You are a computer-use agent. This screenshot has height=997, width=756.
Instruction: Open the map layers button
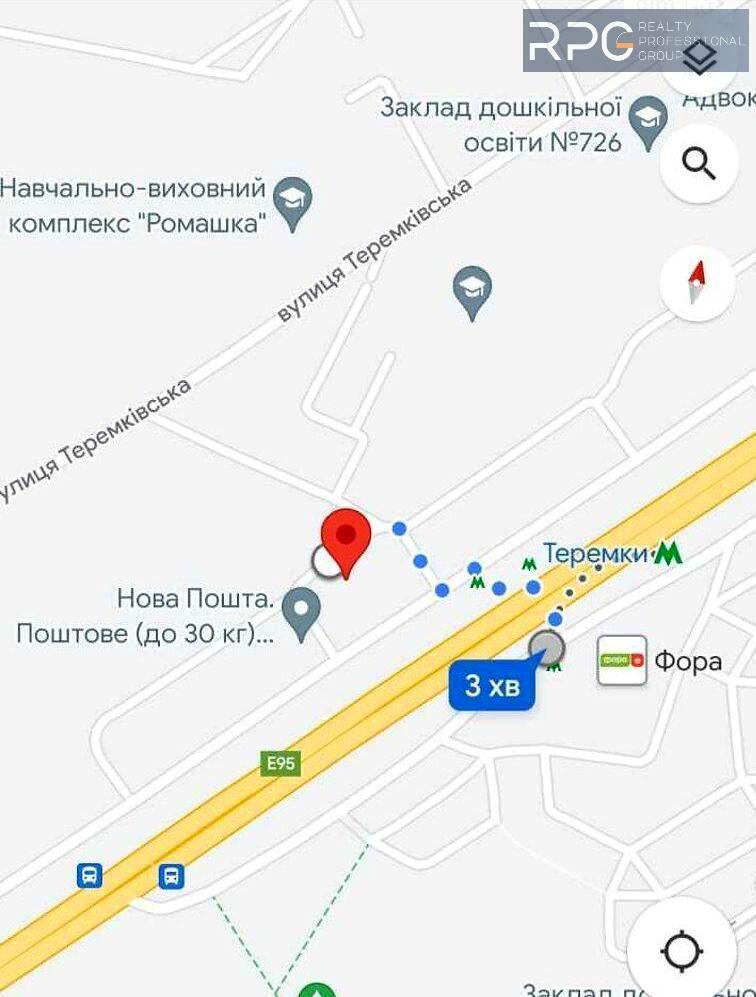(x=700, y=58)
